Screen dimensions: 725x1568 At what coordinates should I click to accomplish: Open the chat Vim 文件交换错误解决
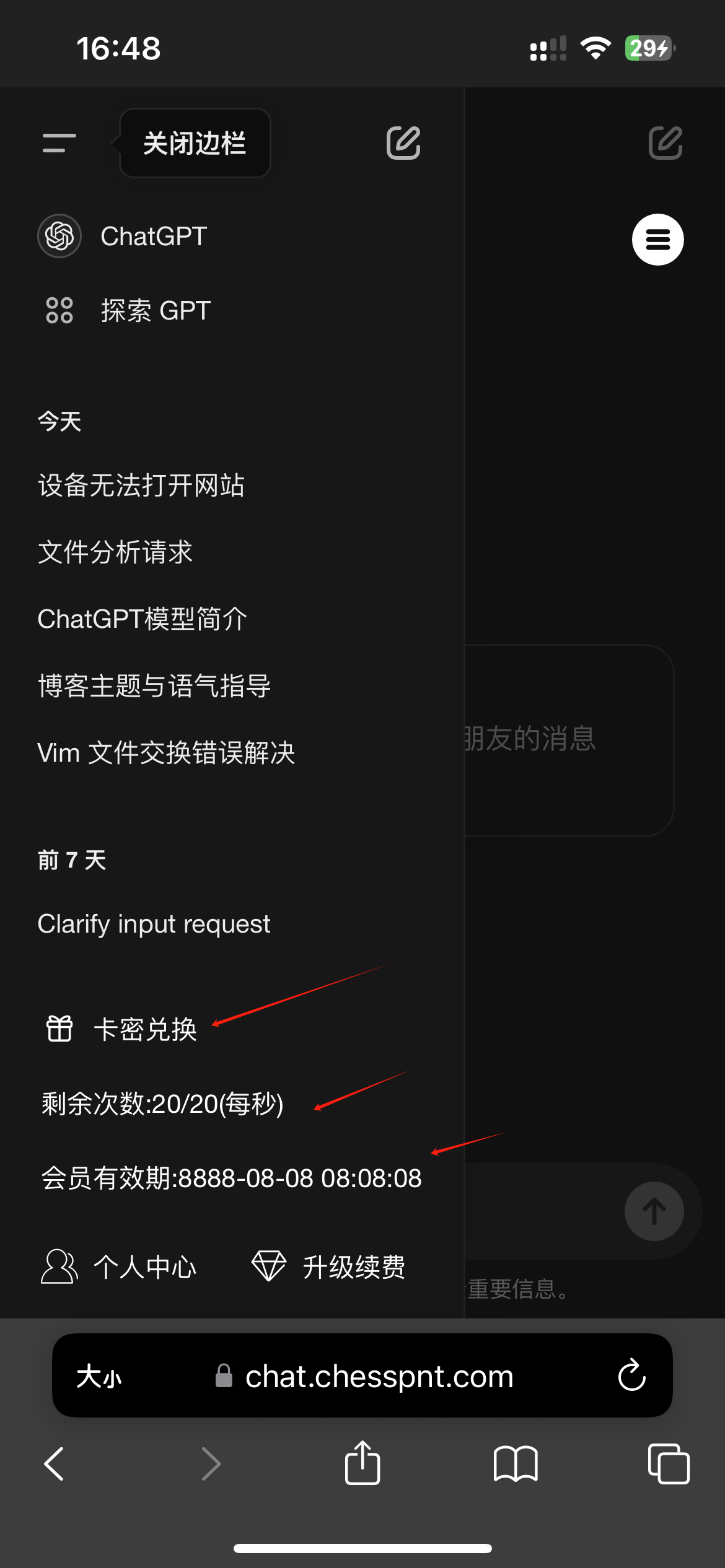(166, 753)
